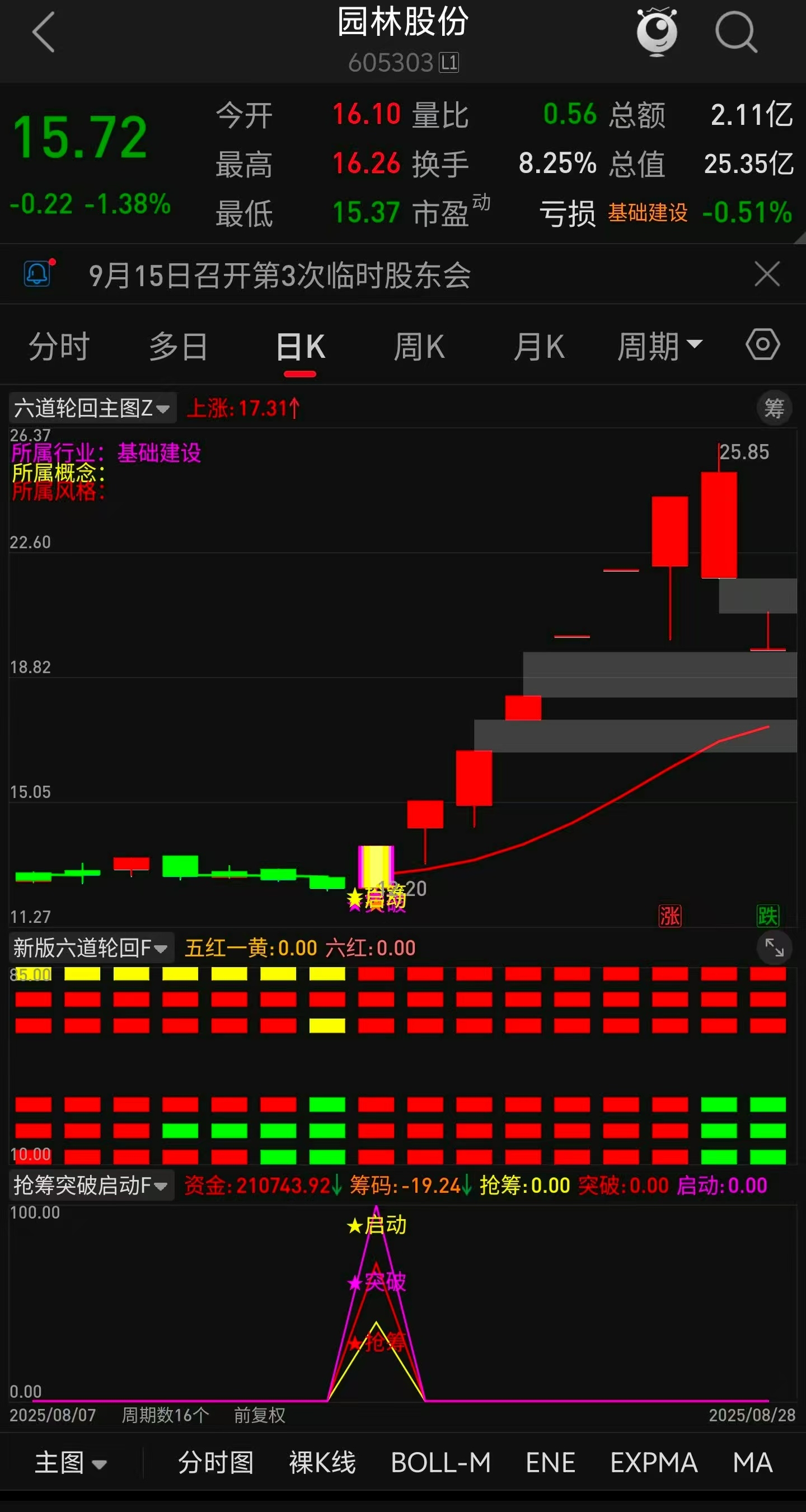Expand the 周期 dropdown

(x=659, y=346)
